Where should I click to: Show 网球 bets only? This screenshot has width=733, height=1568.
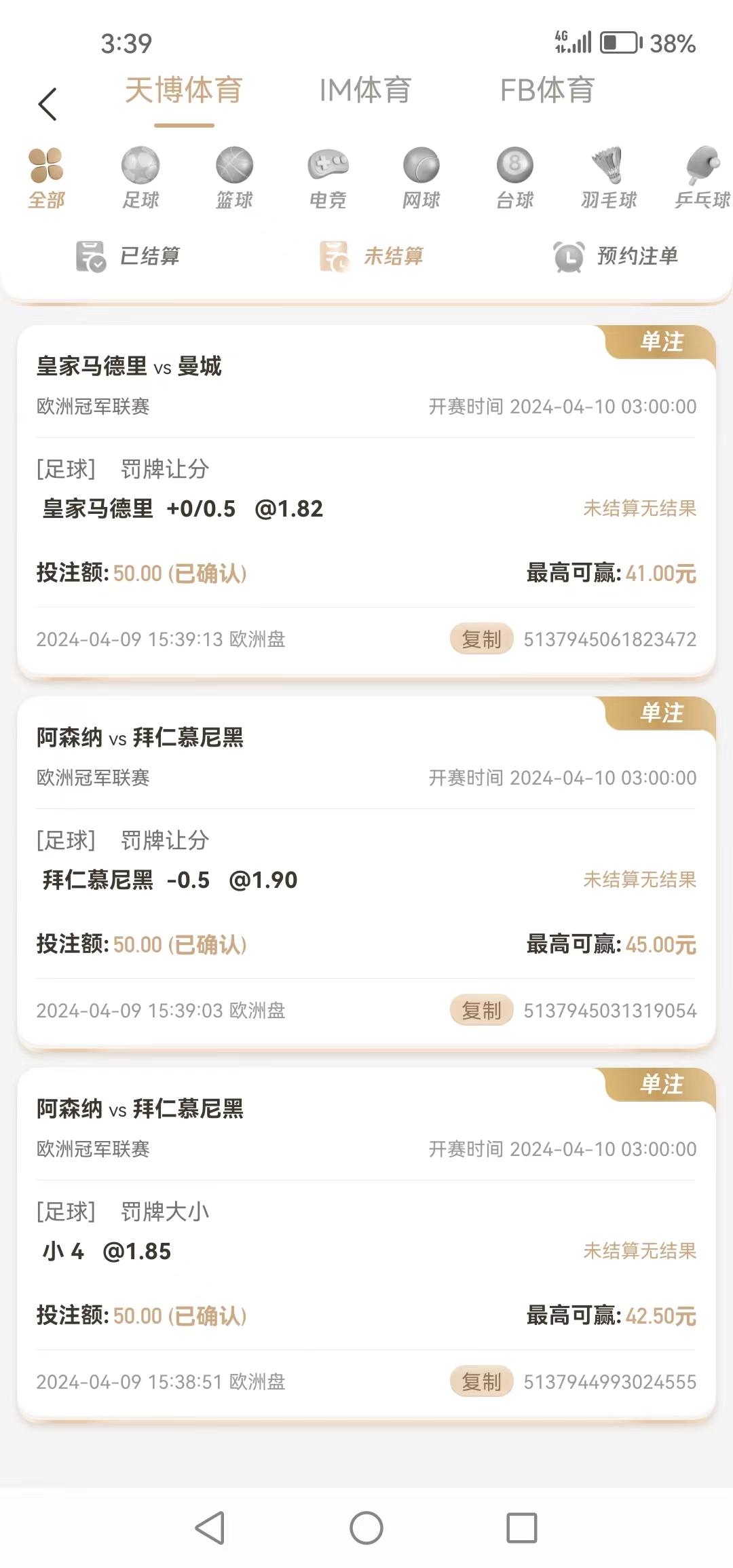421,178
